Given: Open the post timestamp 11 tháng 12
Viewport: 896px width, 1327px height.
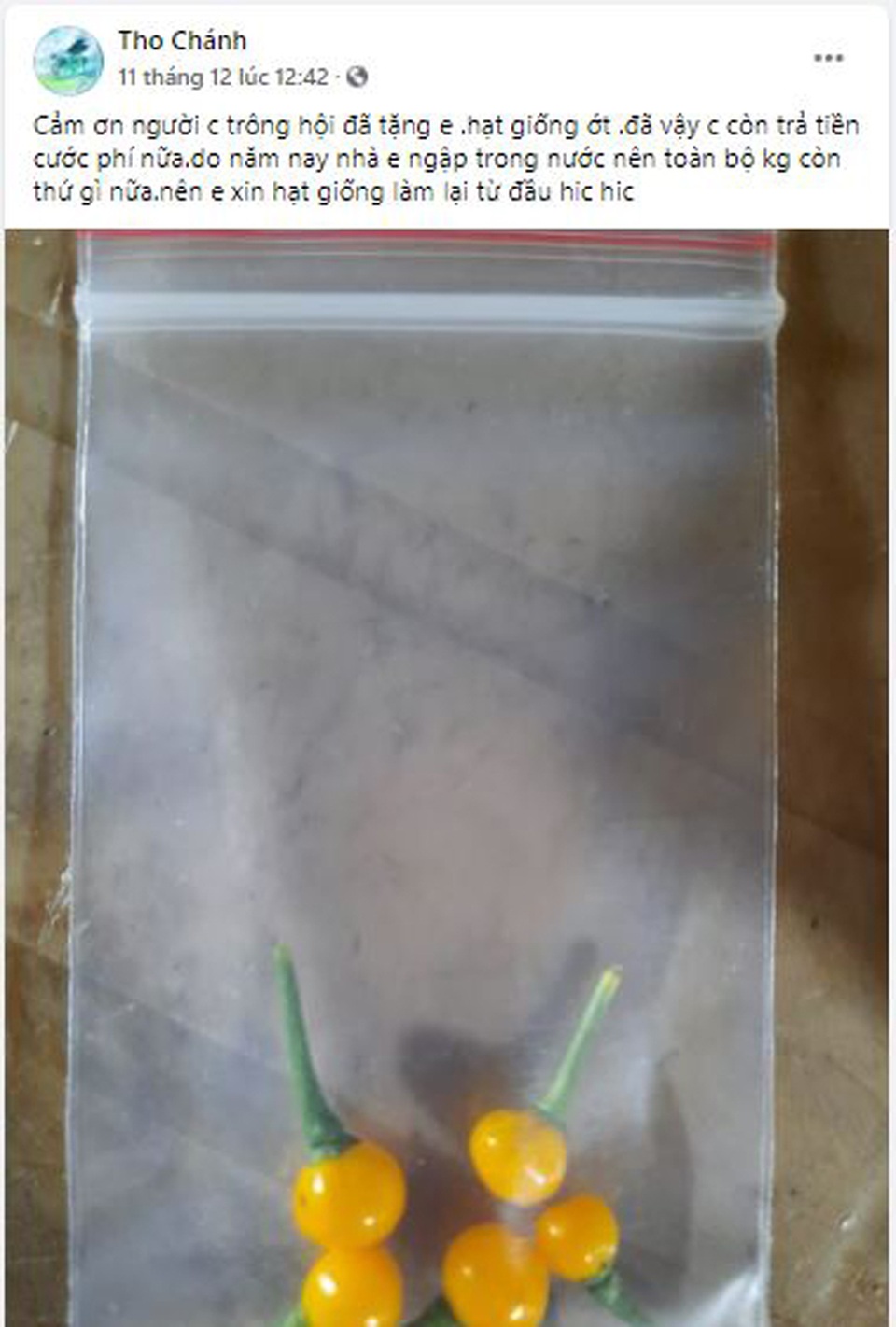Looking at the screenshot, I should point(223,77).
